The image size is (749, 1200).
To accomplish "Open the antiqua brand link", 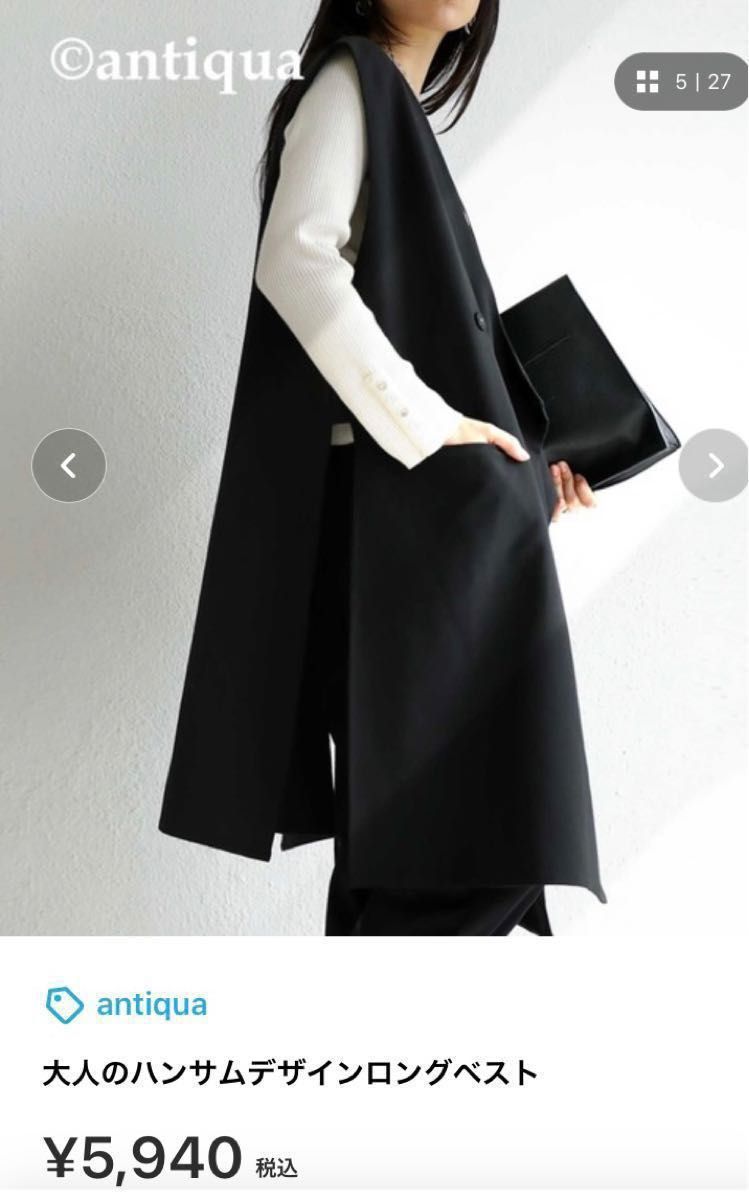I will [x=150, y=1004].
